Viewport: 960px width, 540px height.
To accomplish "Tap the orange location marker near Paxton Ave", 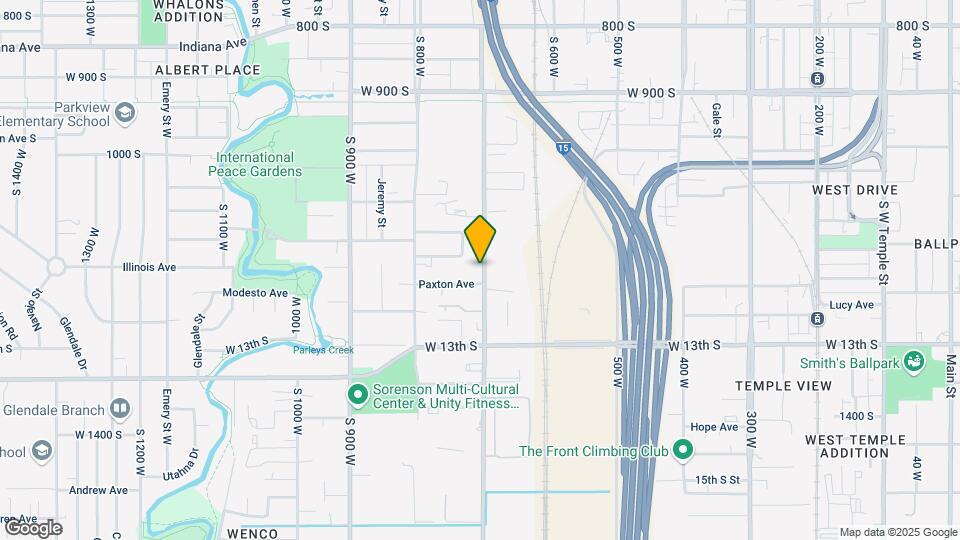I will [x=480, y=238].
